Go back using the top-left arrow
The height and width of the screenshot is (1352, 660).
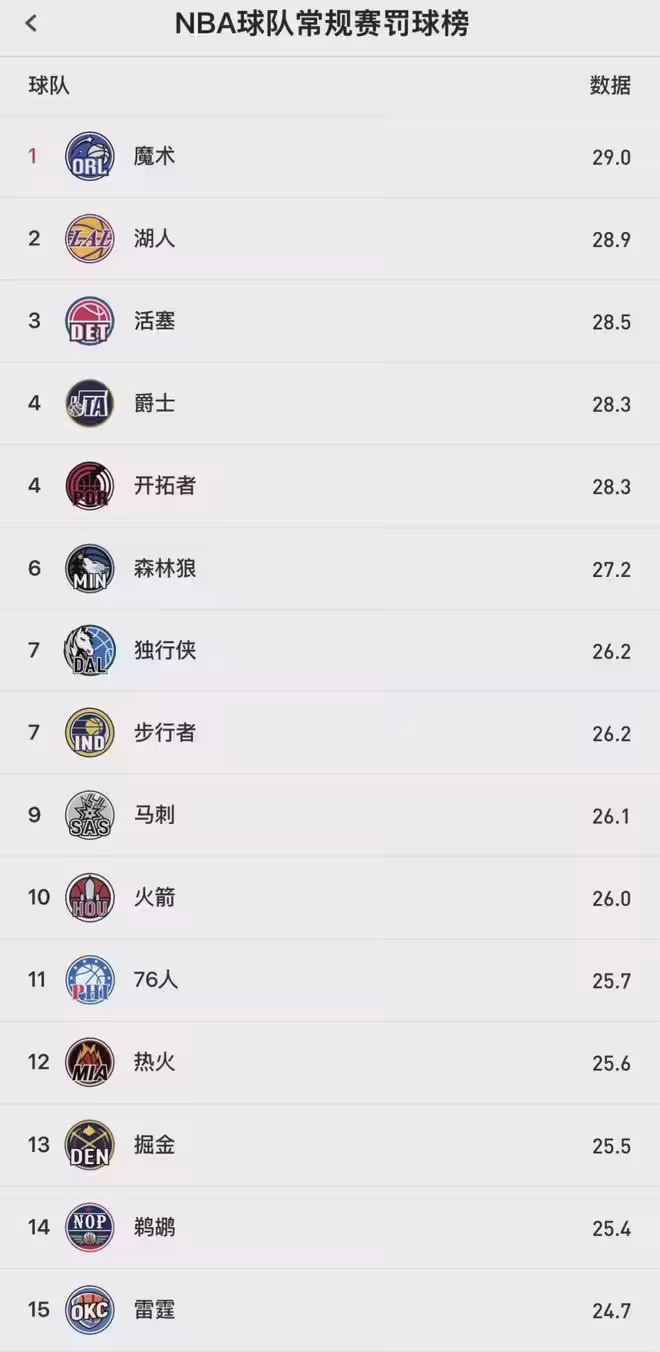[x=31, y=23]
